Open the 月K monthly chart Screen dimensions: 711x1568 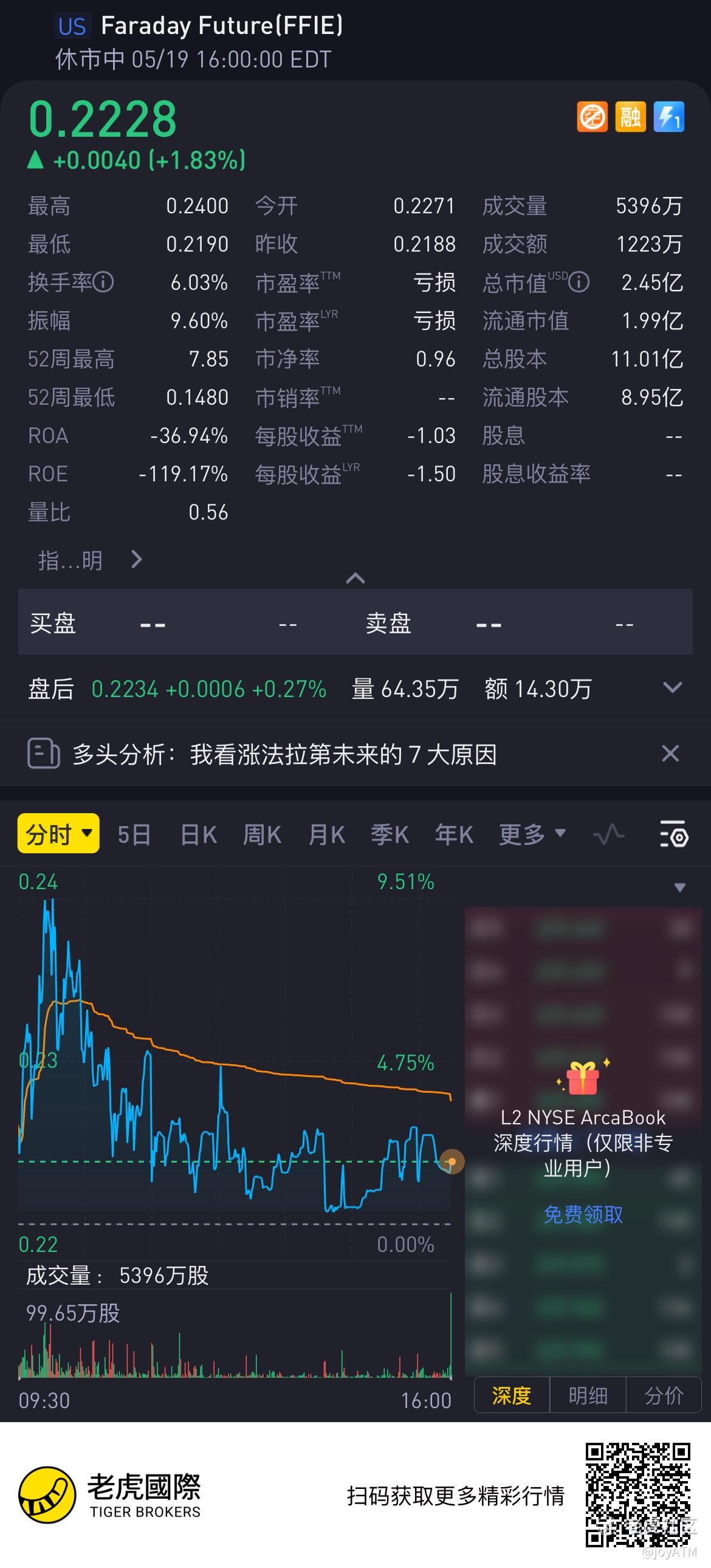pyautogui.click(x=327, y=834)
